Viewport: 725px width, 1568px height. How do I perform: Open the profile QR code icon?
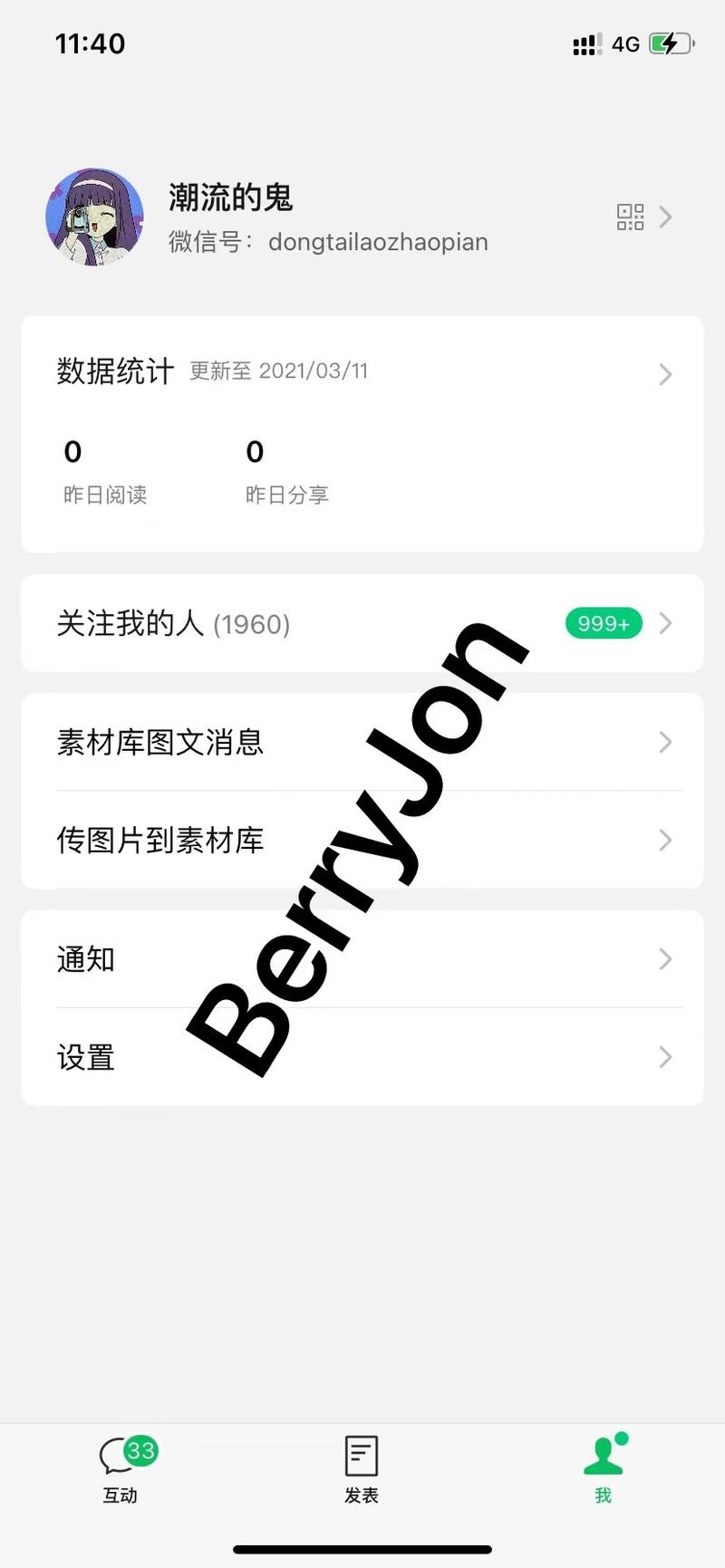click(630, 217)
